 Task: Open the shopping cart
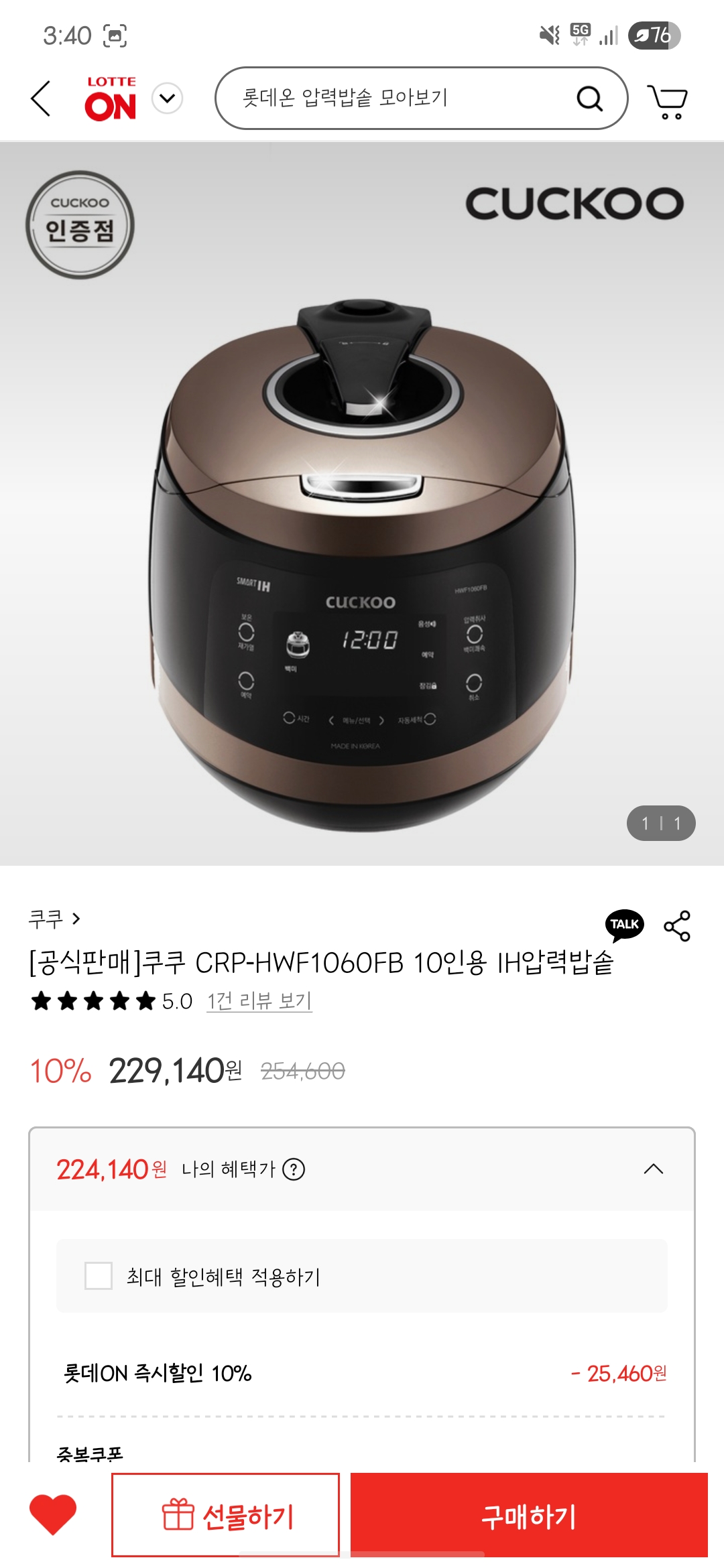667,101
